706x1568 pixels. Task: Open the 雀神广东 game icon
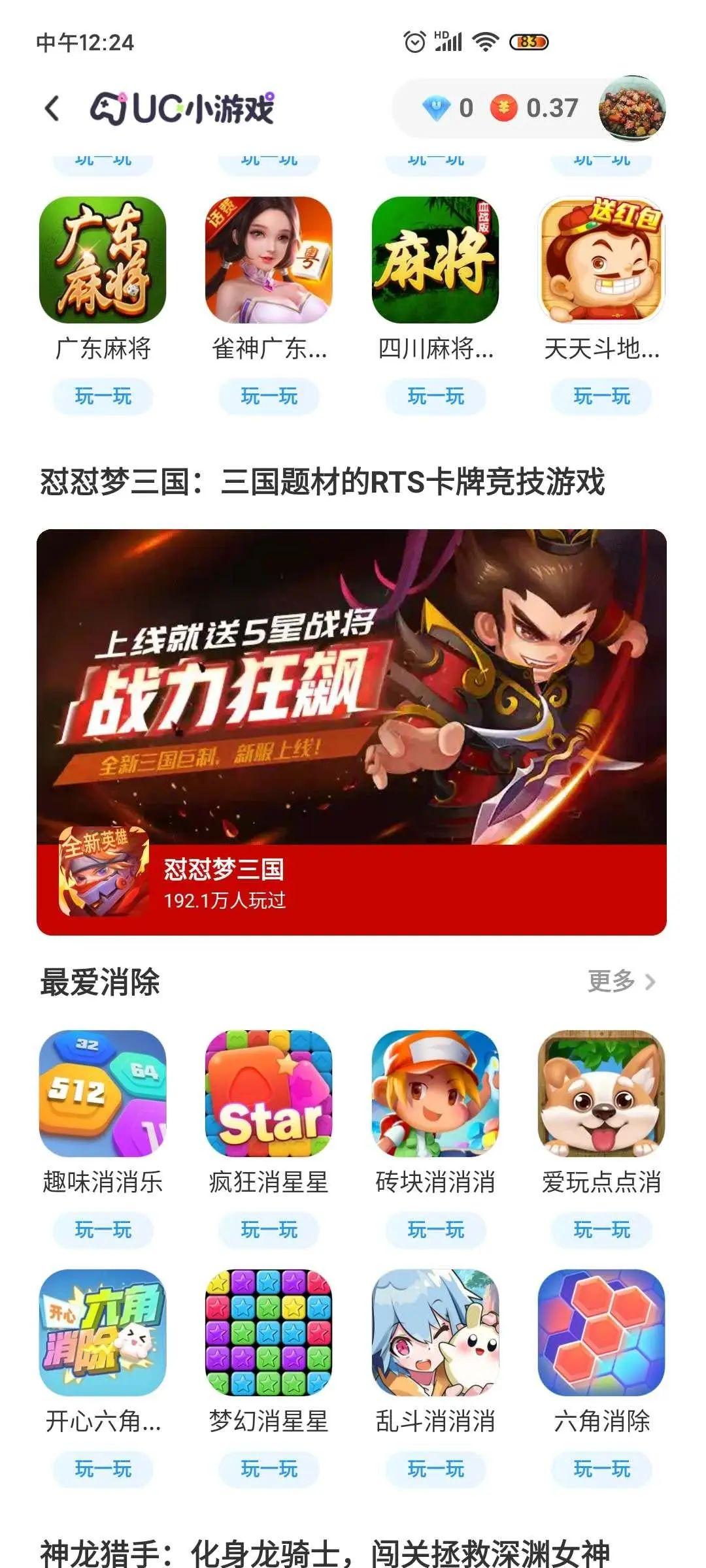coord(269,260)
